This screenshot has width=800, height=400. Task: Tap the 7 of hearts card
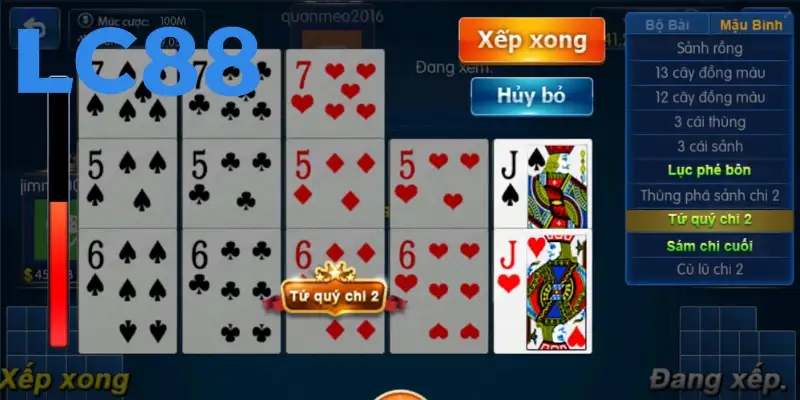[335, 95]
